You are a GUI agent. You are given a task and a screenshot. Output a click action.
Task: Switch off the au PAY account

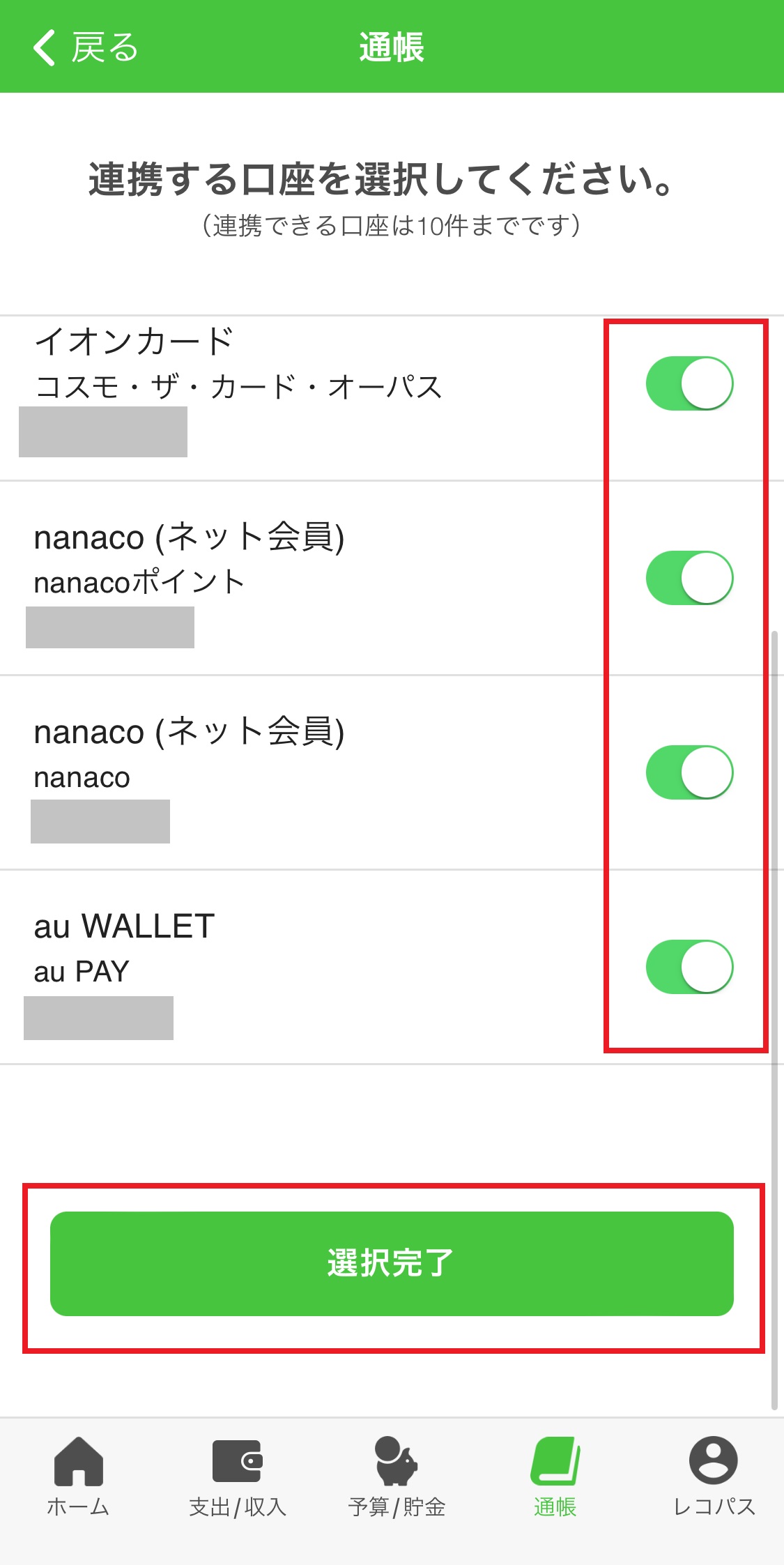click(x=689, y=967)
